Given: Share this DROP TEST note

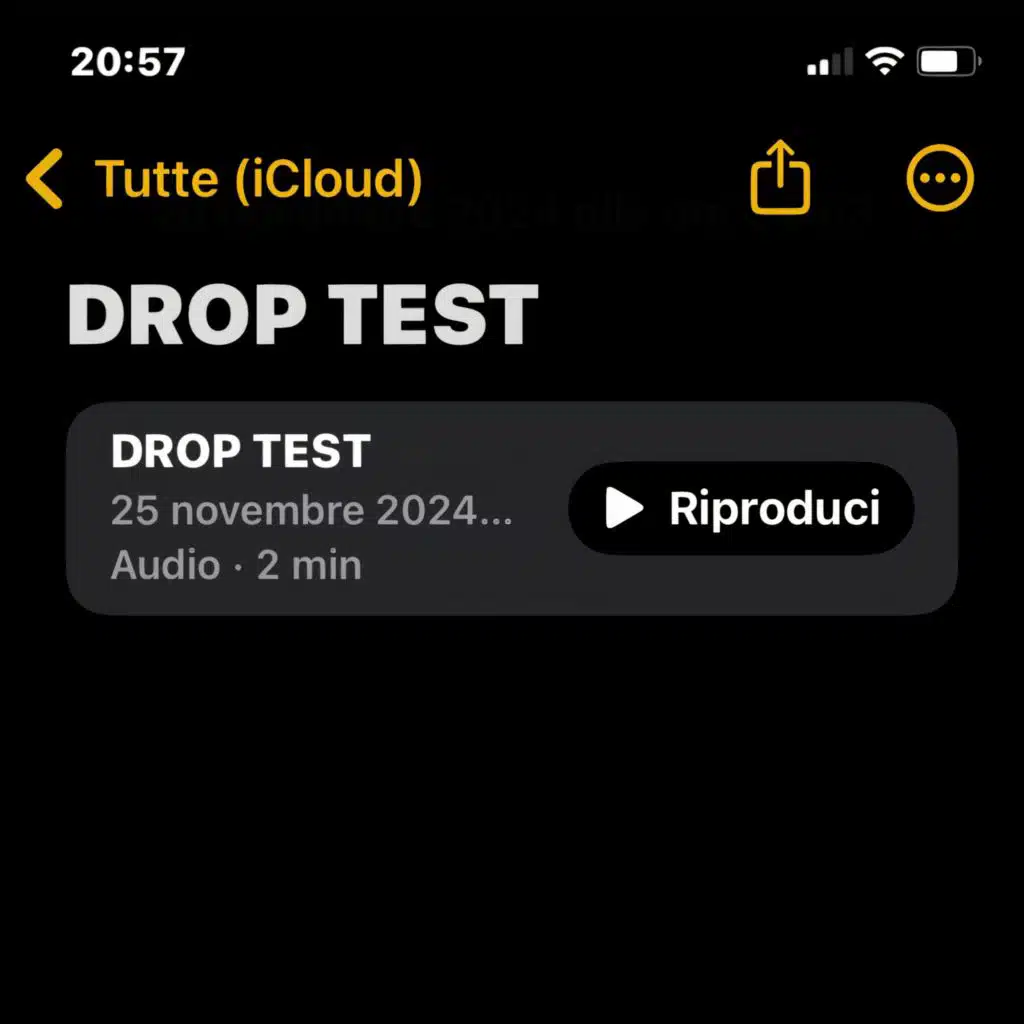Looking at the screenshot, I should (779, 178).
